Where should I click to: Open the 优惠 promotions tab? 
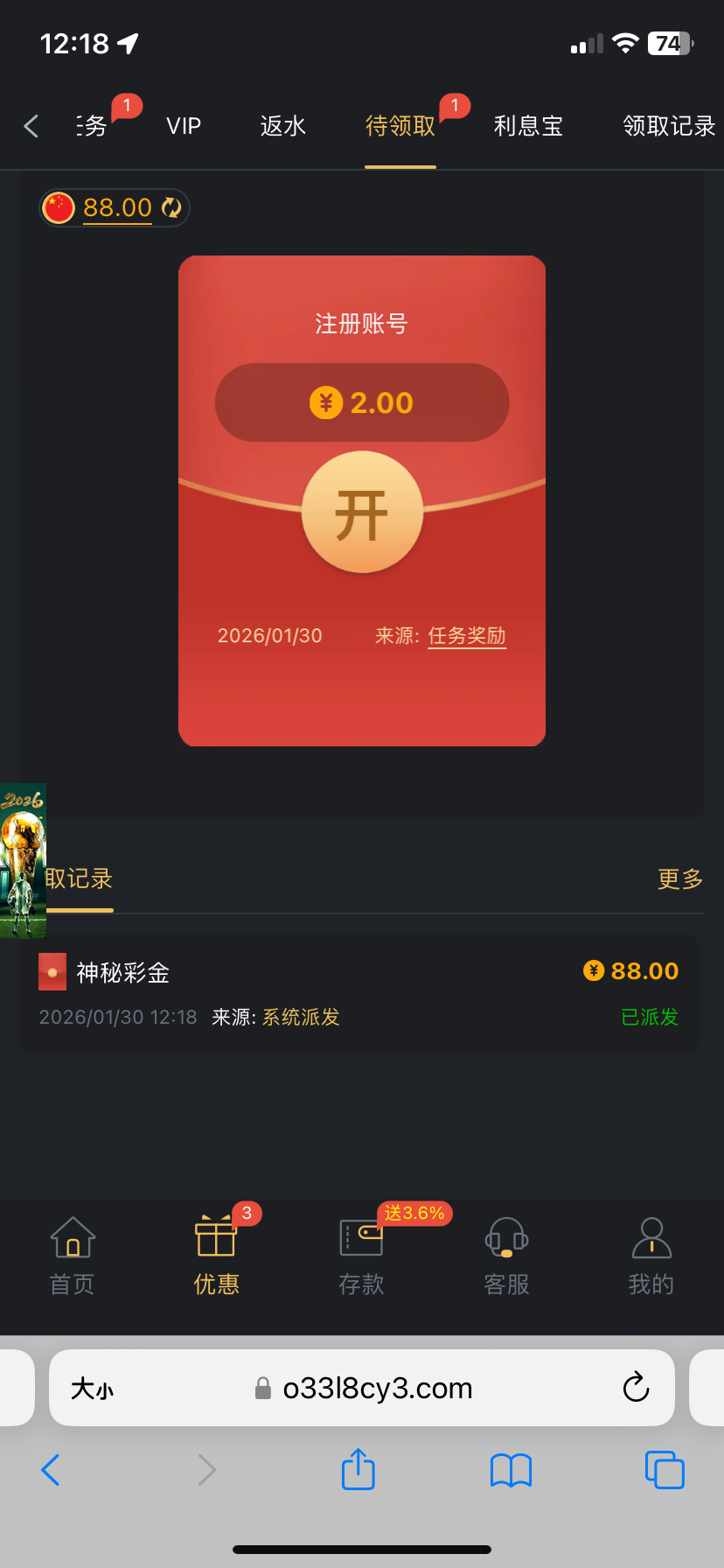(216, 1256)
